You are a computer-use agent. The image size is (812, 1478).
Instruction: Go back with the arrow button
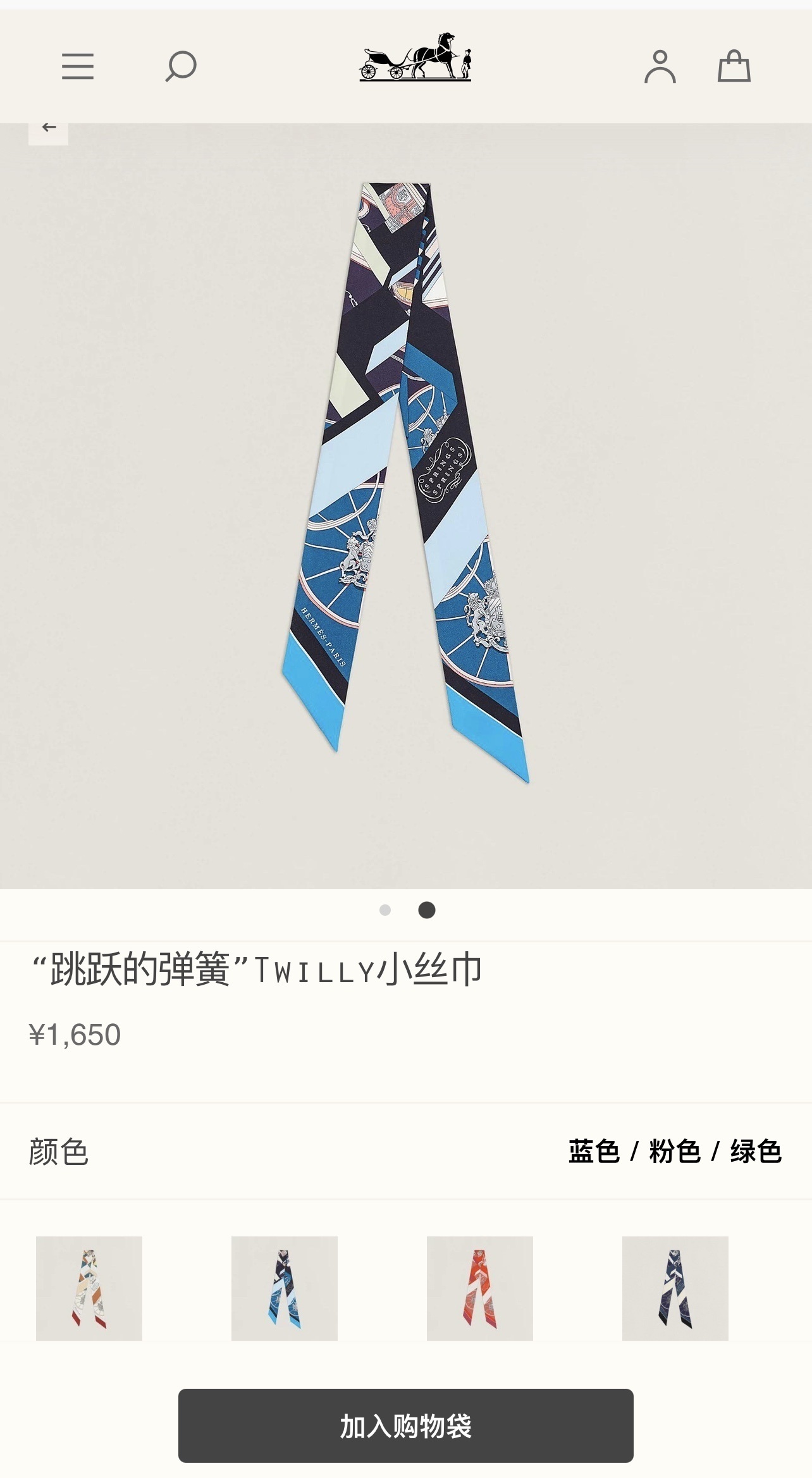coord(49,128)
